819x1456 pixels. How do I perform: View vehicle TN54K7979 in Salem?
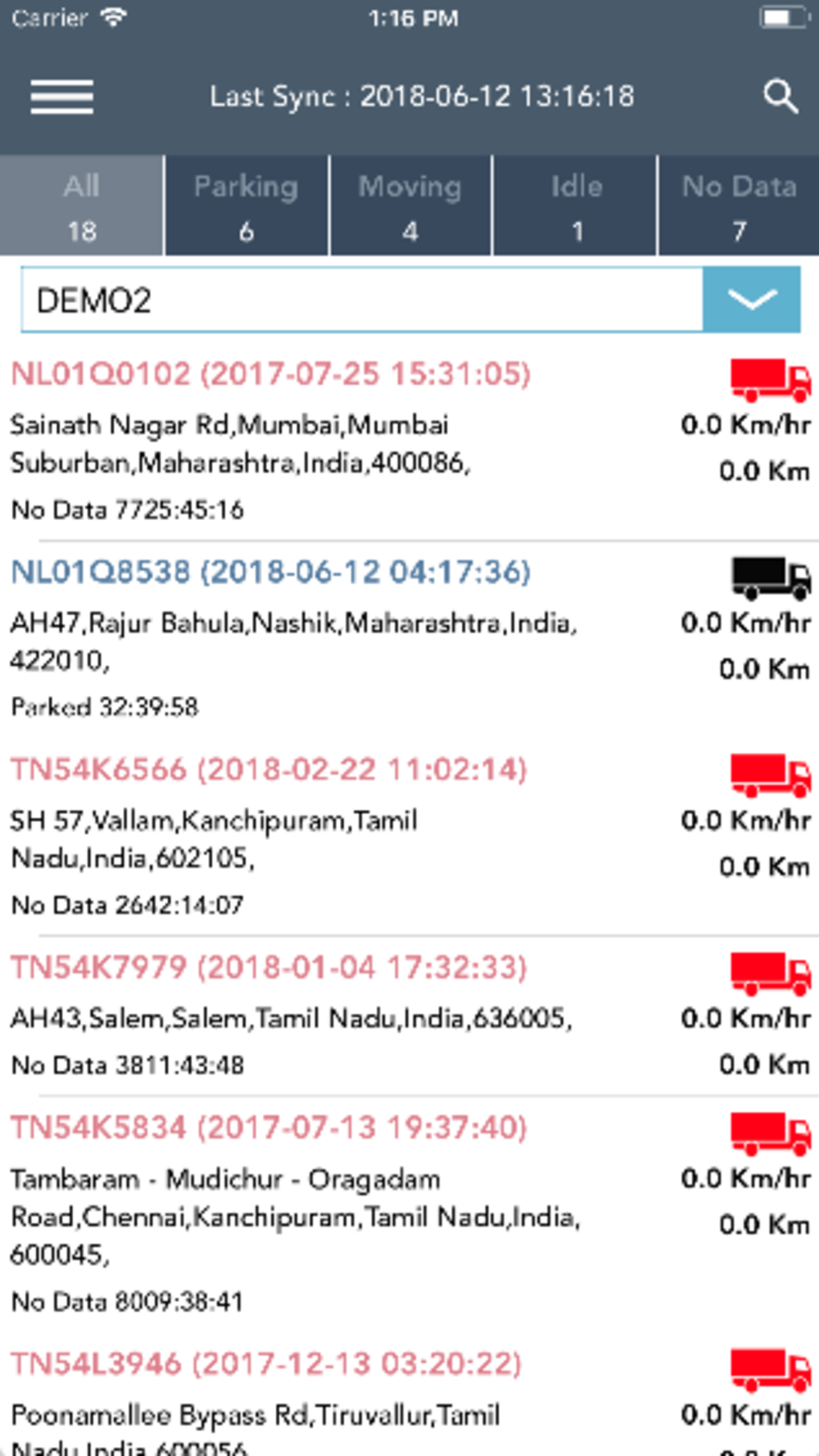point(409,1015)
